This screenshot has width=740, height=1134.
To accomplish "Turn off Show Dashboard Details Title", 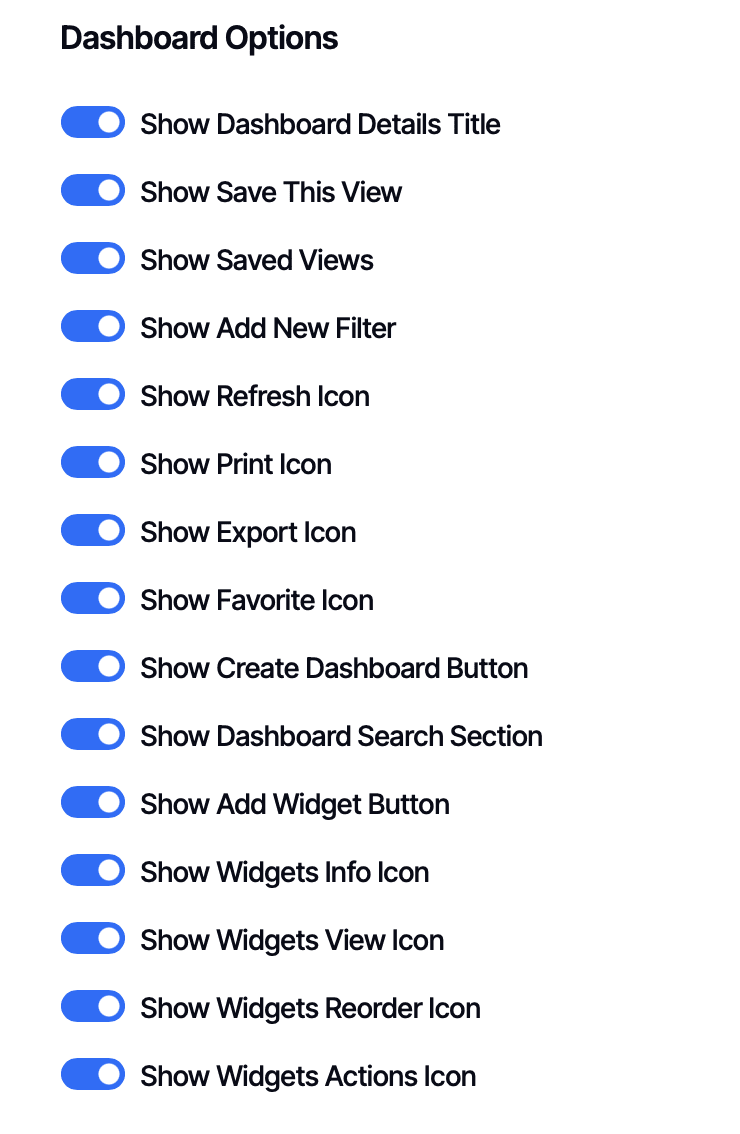I will (93, 123).
